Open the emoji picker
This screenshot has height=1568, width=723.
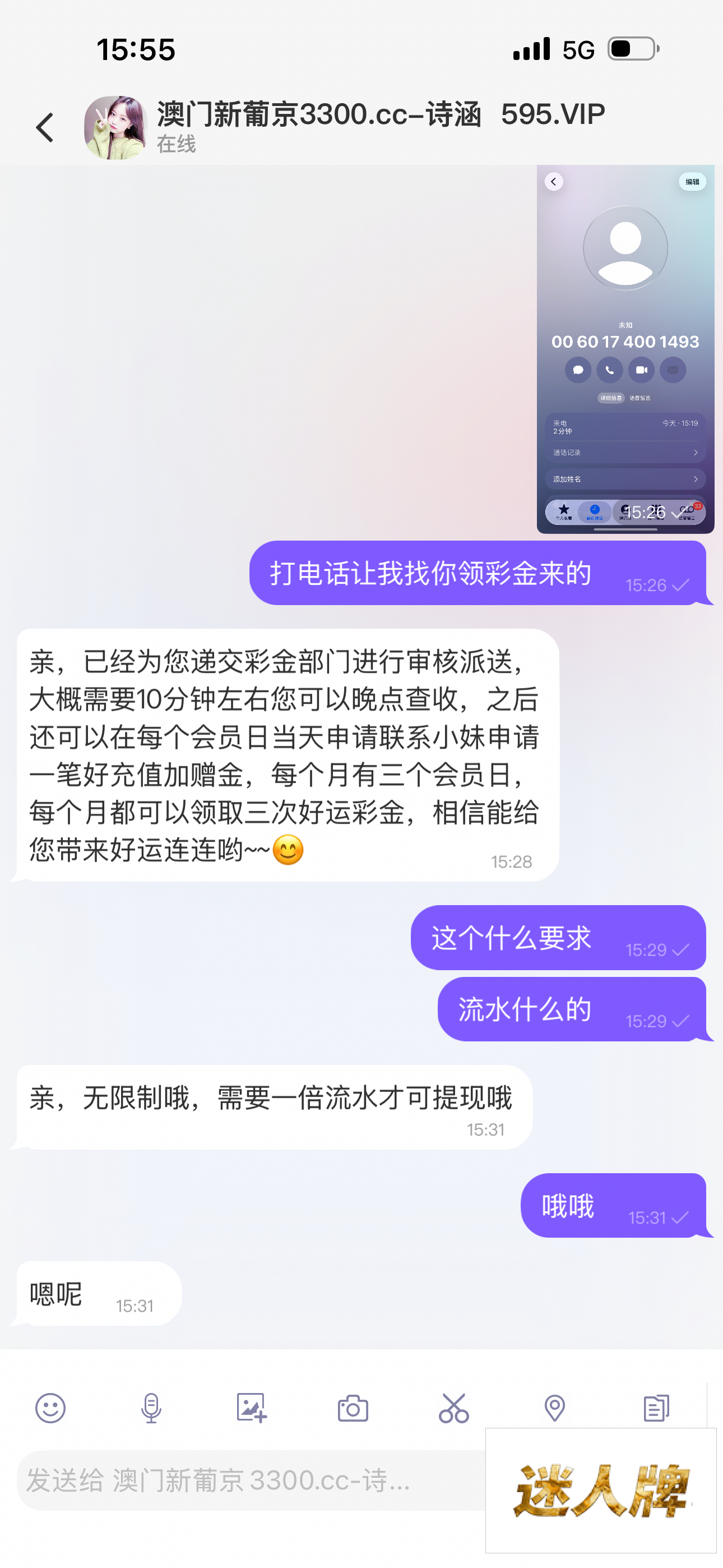[x=50, y=1408]
